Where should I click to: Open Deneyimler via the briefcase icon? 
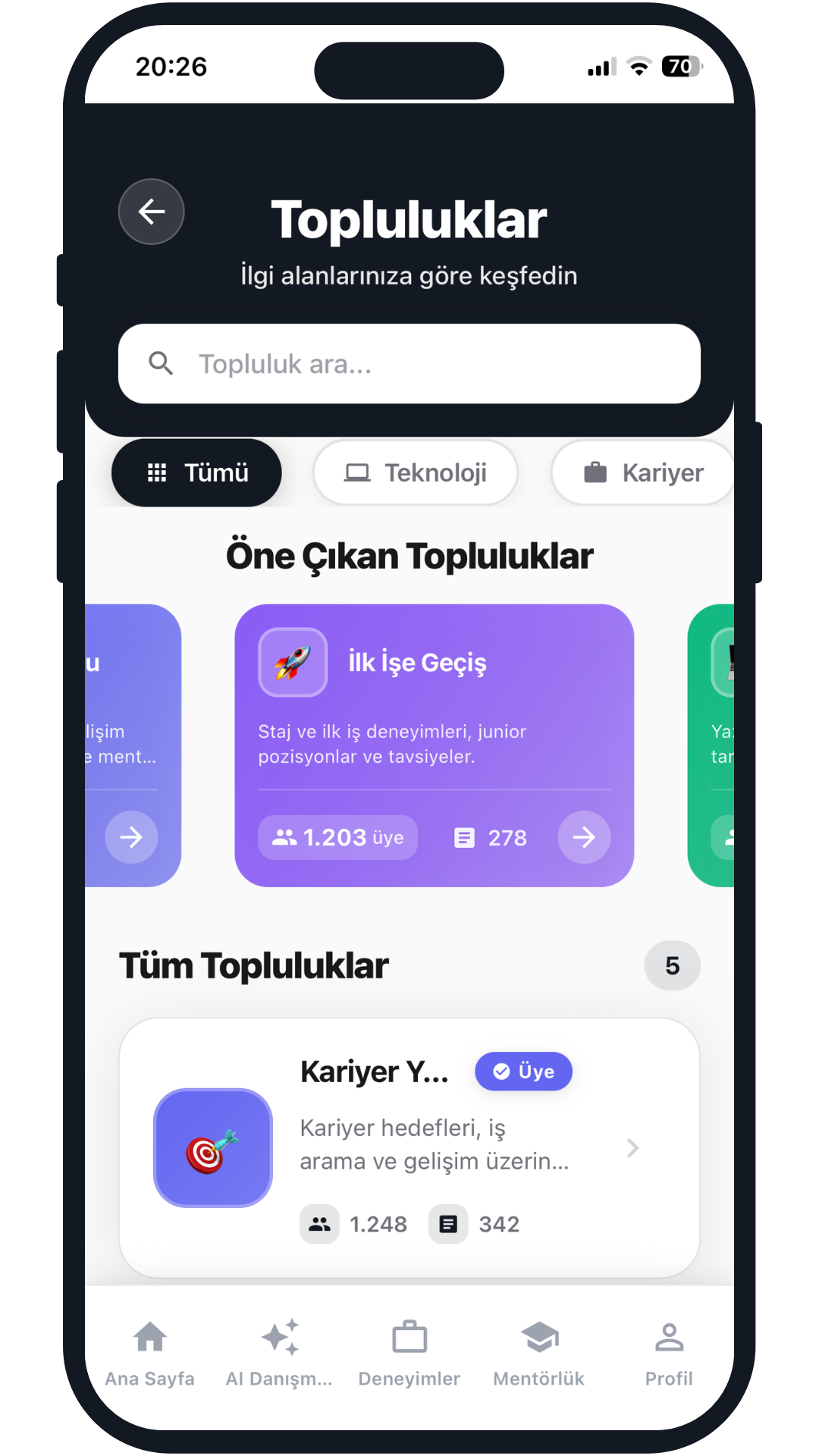[409, 1338]
